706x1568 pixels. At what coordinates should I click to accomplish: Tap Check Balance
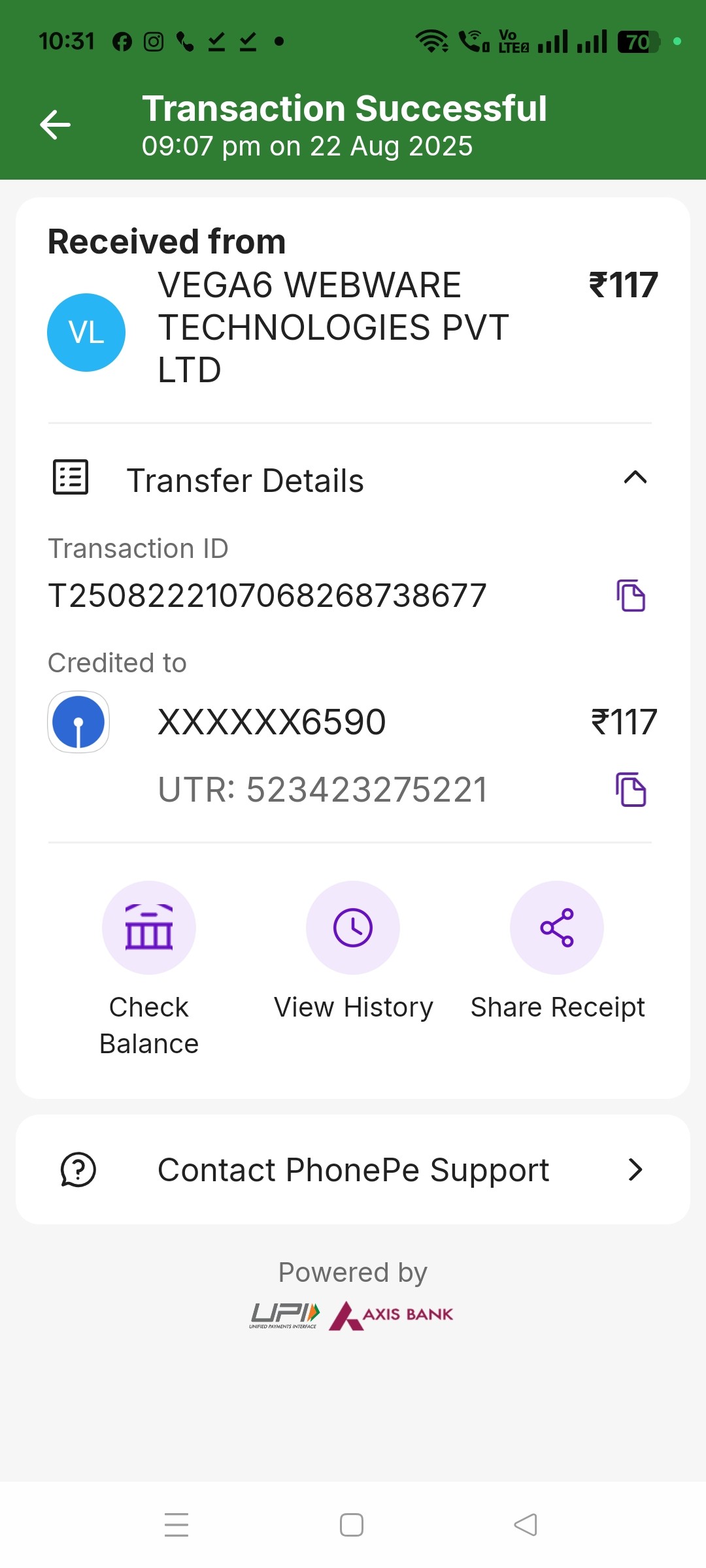pos(149,928)
